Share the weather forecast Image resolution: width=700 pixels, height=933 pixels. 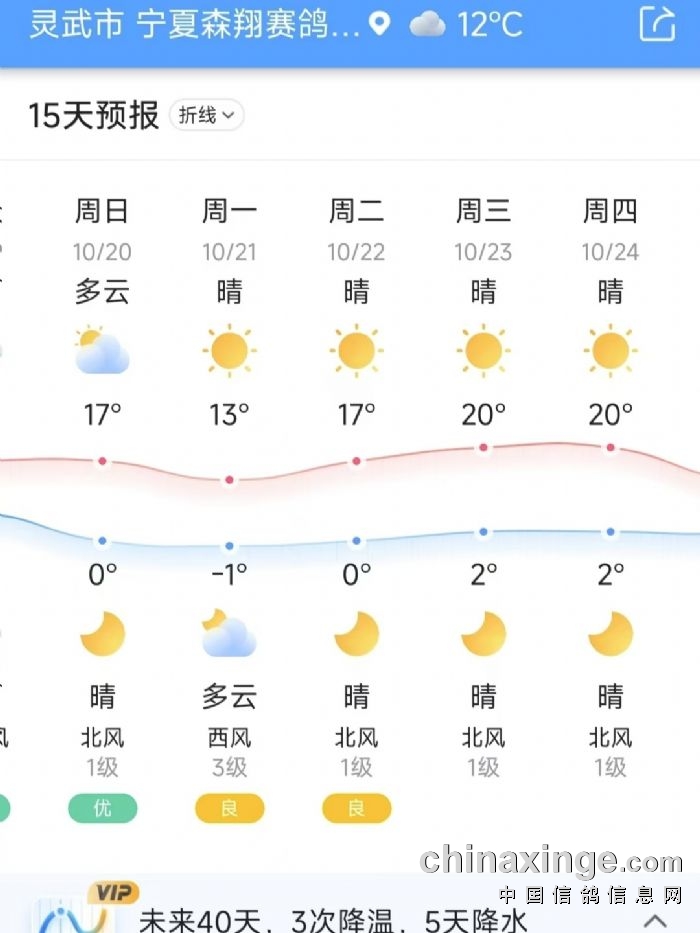pyautogui.click(x=657, y=24)
